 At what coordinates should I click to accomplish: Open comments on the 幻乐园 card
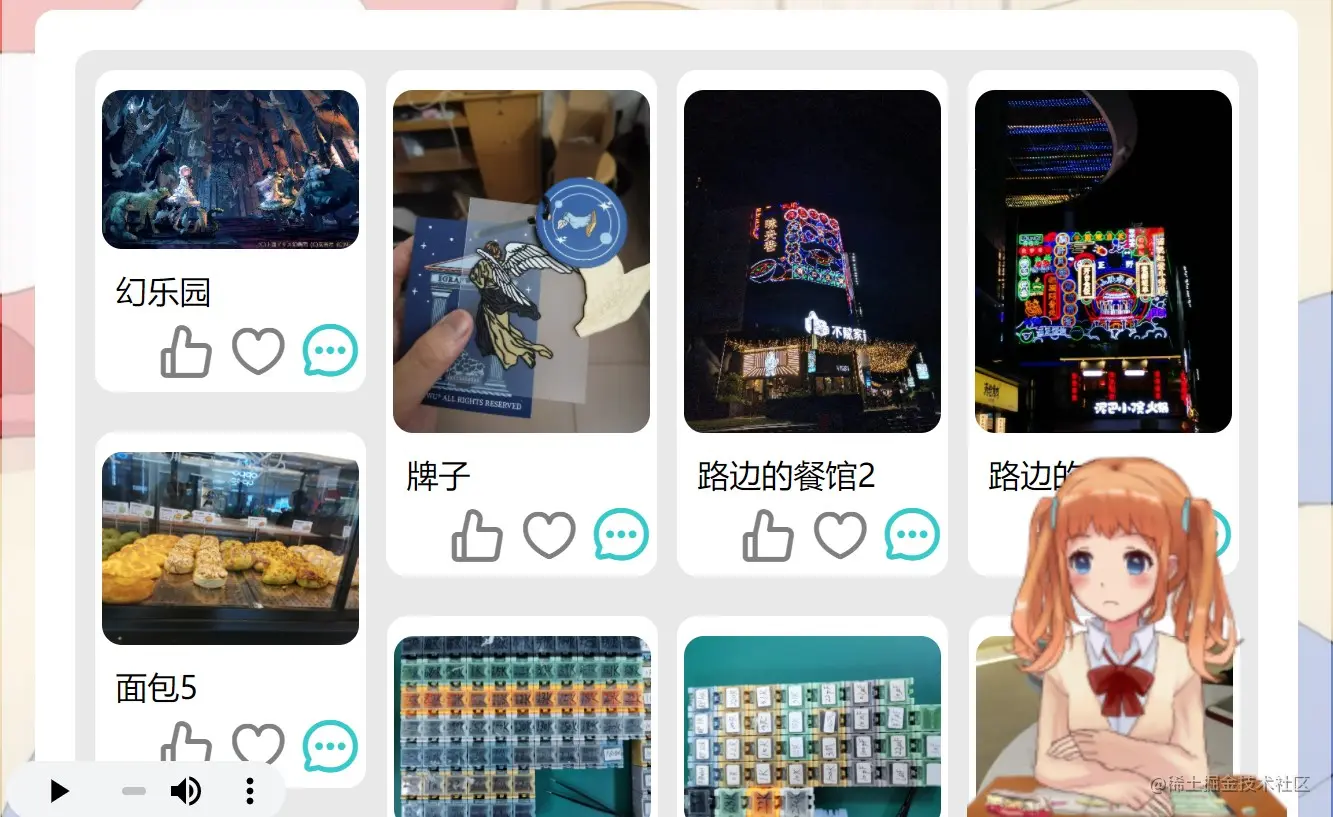tap(330, 351)
